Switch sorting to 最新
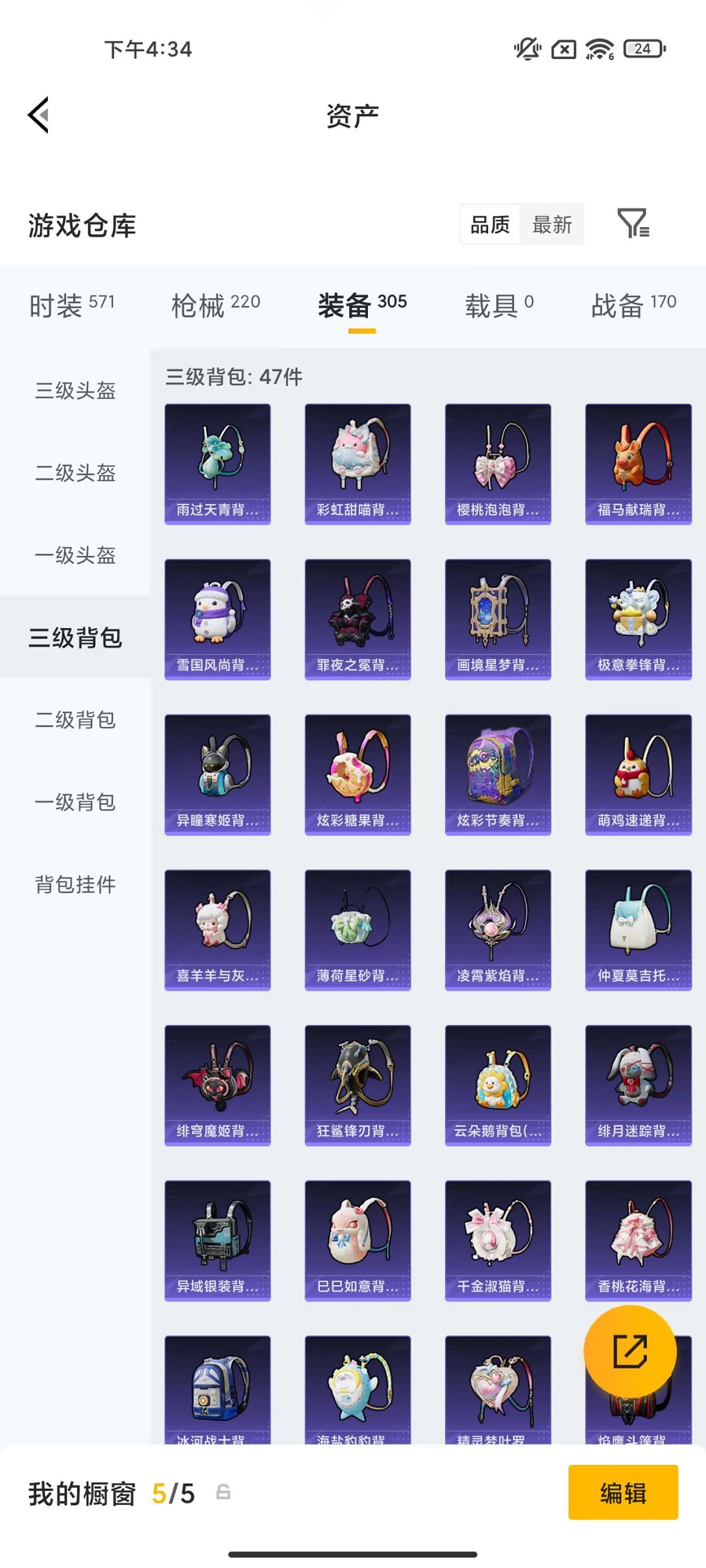This screenshot has width=706, height=1568. point(551,224)
